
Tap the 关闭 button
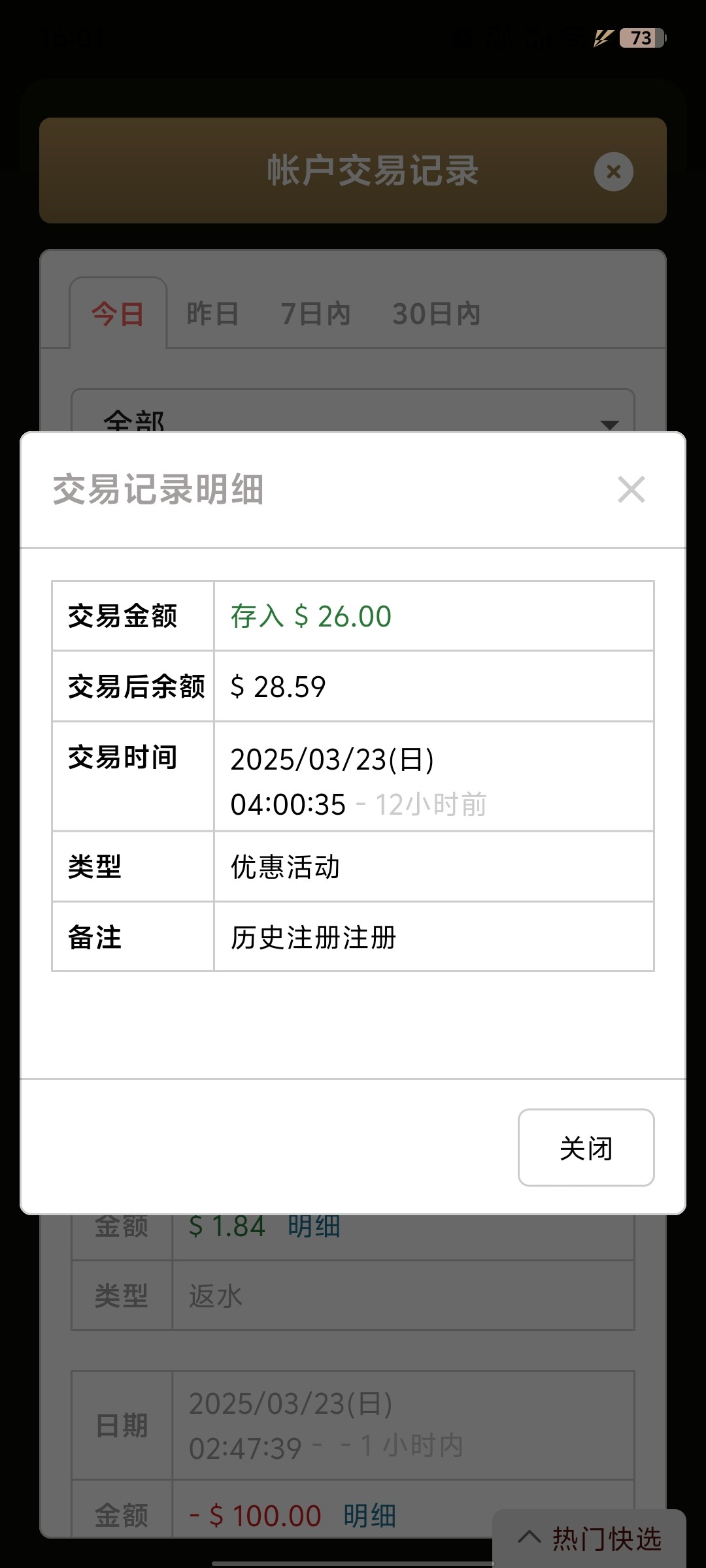click(x=586, y=1148)
